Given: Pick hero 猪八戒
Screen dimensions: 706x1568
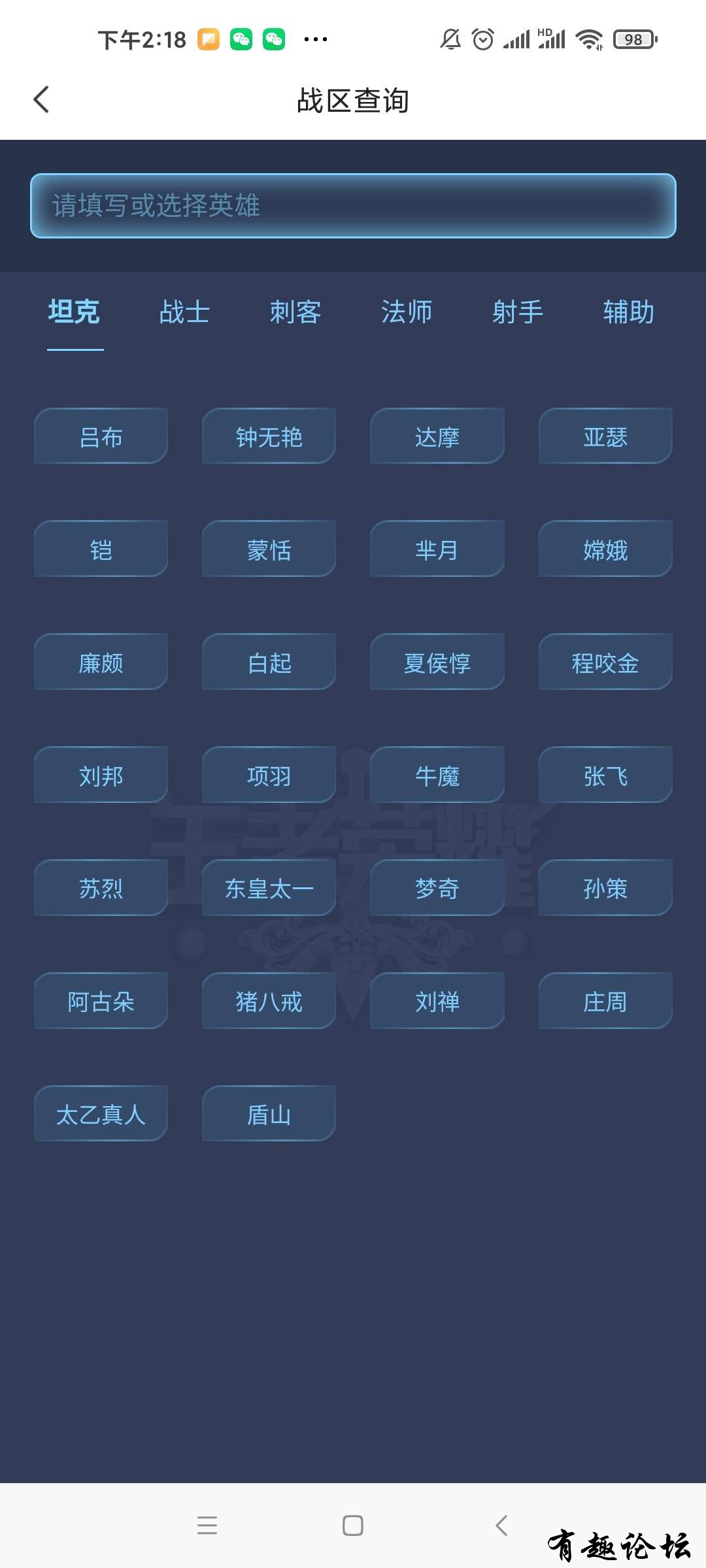Looking at the screenshot, I should (x=269, y=1001).
